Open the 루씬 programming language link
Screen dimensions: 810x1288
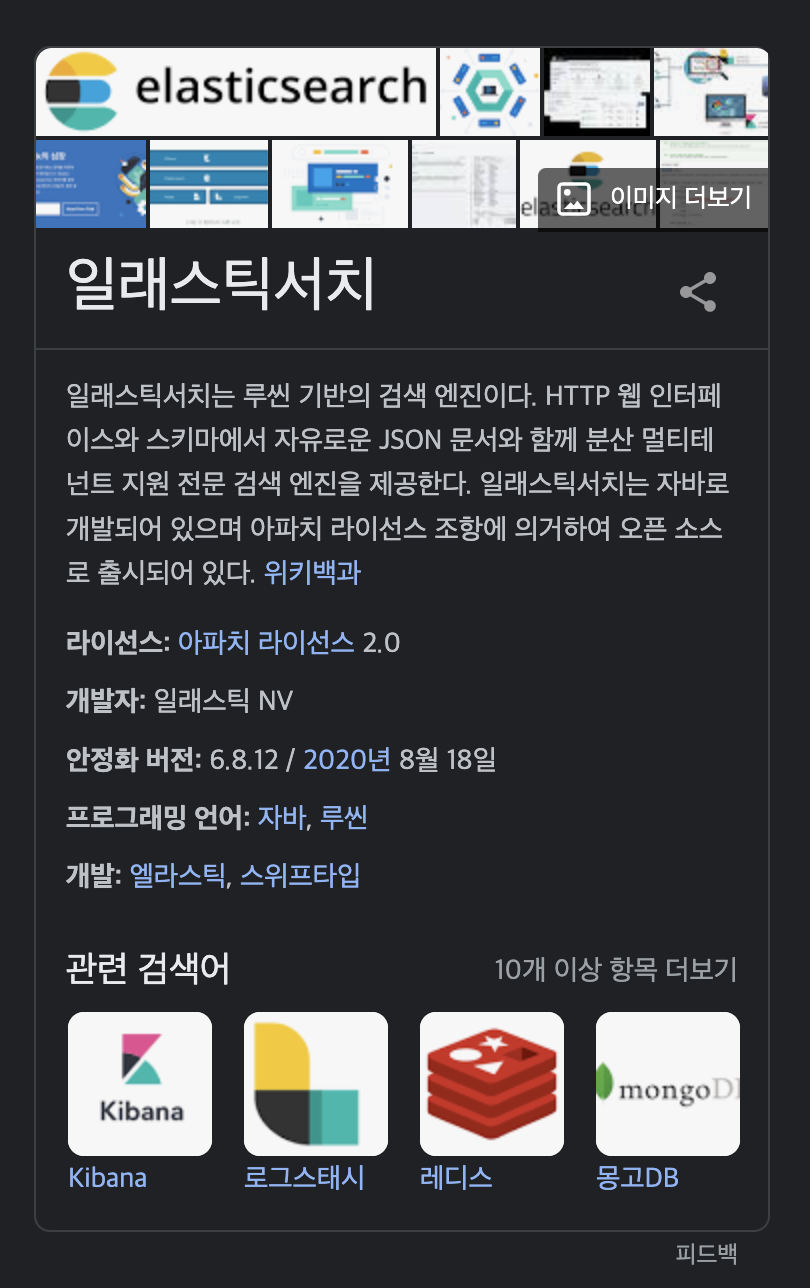(343, 817)
